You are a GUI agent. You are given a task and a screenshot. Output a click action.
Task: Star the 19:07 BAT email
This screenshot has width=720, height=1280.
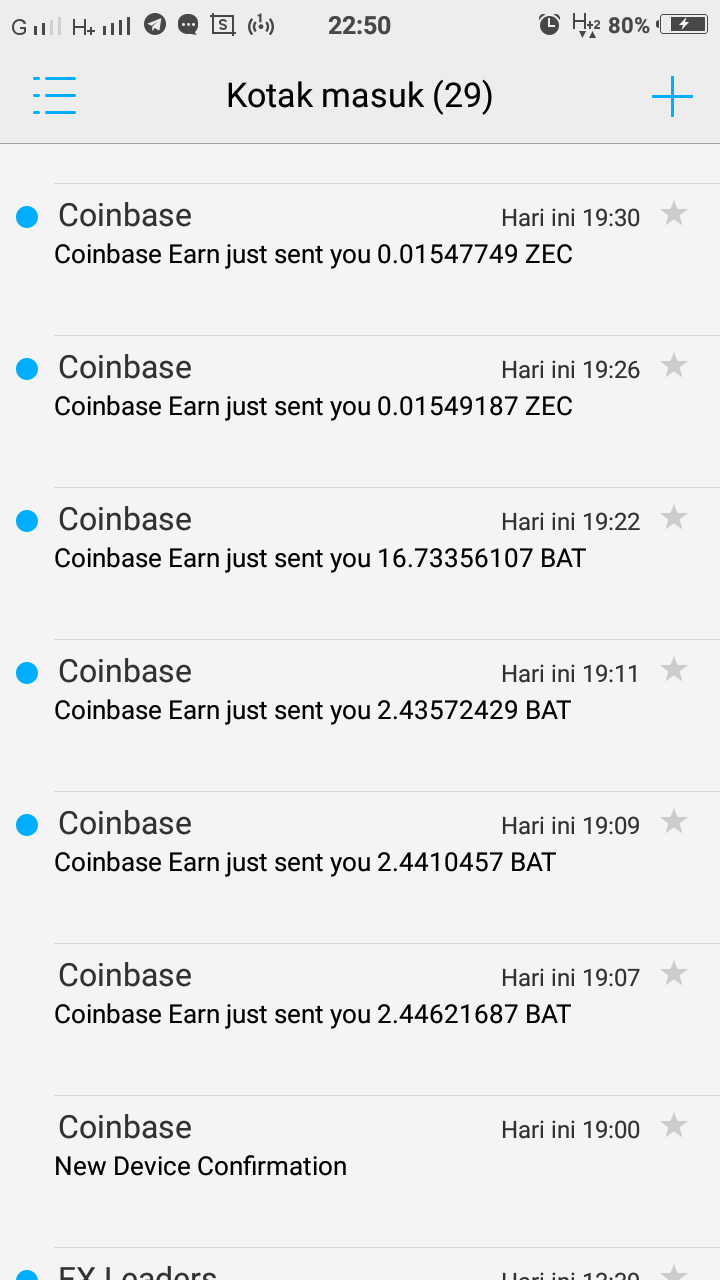pos(674,973)
